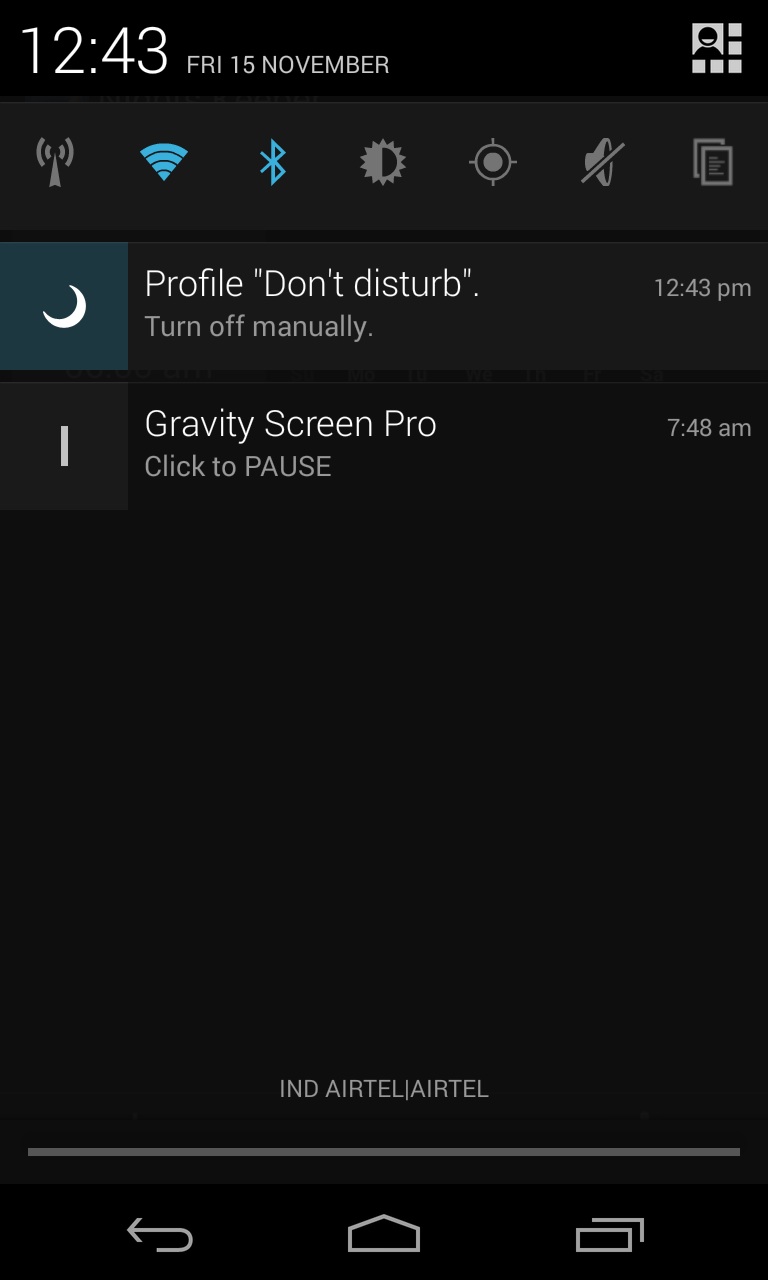This screenshot has height=1280, width=768.
Task: Toggle the mobile hotspot tile
Action: point(55,162)
